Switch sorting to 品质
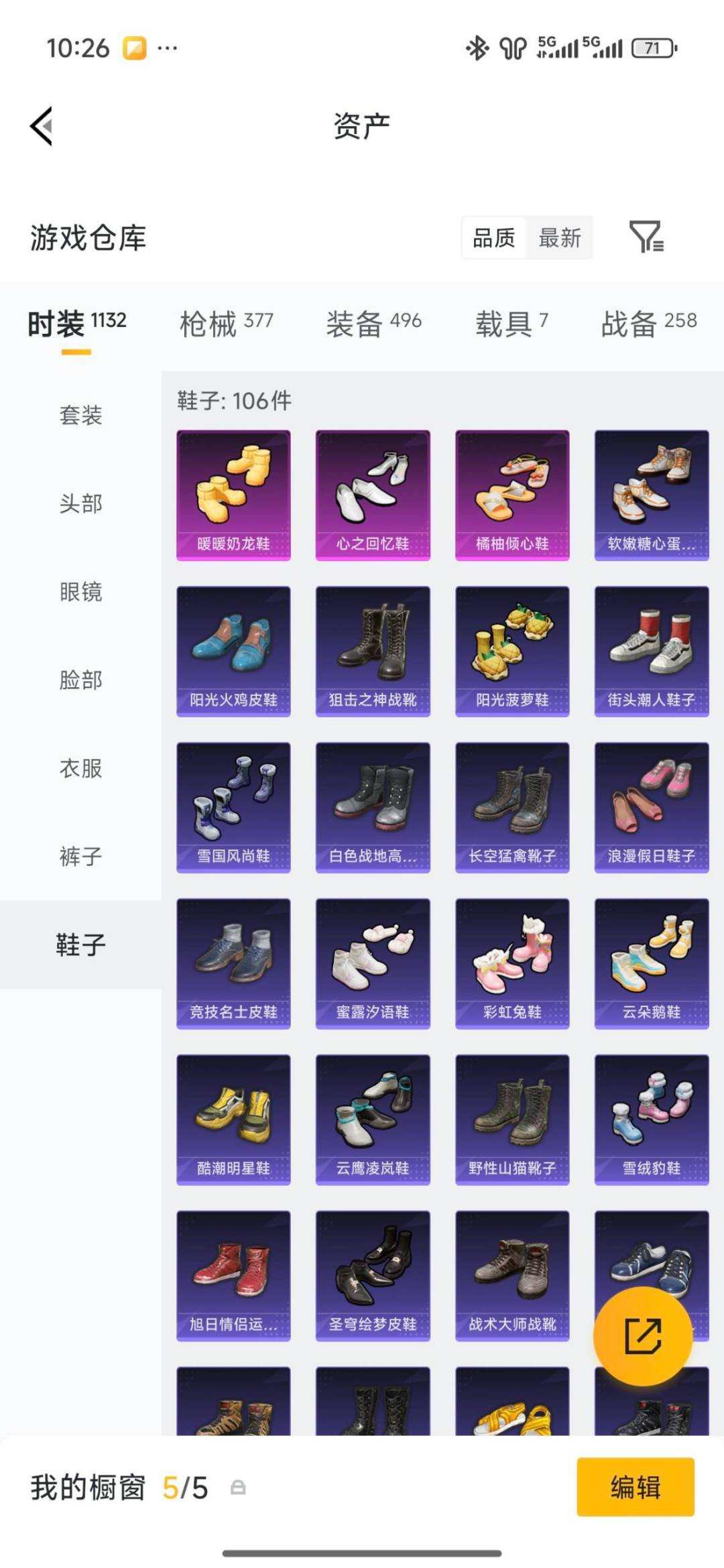This screenshot has height=1568, width=724. tap(494, 239)
